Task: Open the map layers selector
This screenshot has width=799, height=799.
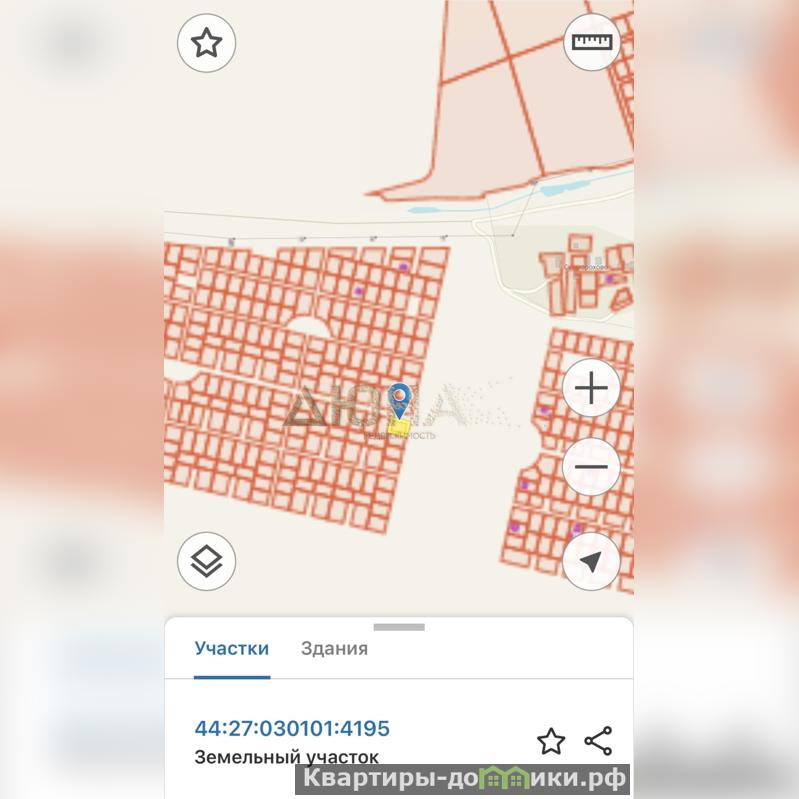Action: 206,561
